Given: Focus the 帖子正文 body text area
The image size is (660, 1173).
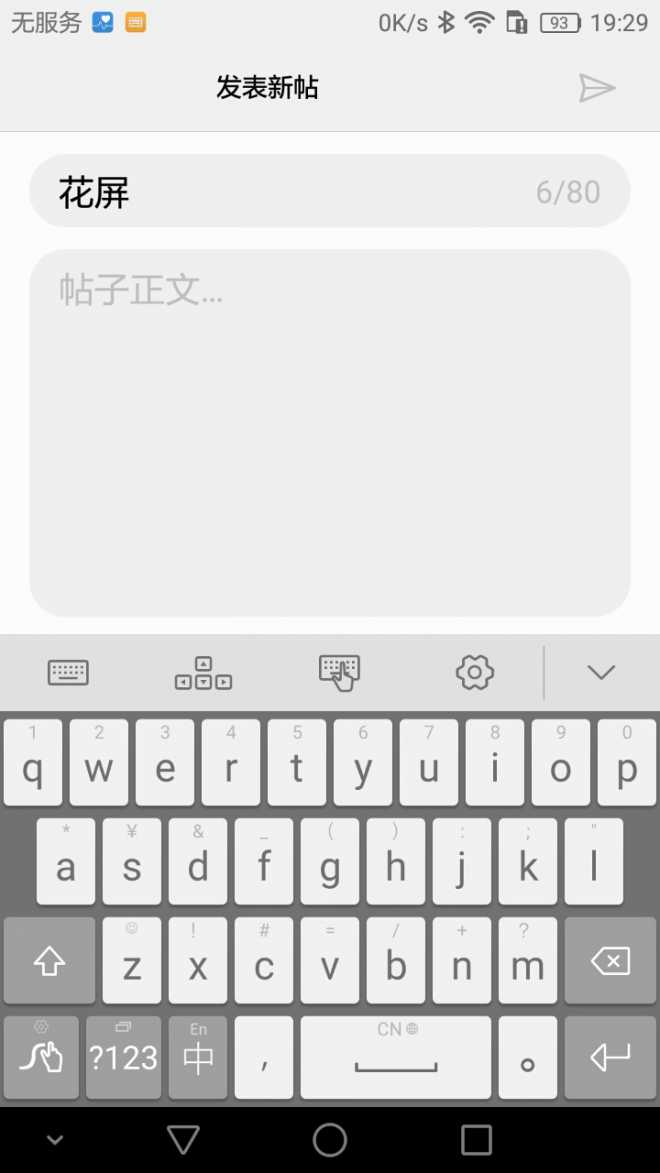Looking at the screenshot, I should click(330, 432).
